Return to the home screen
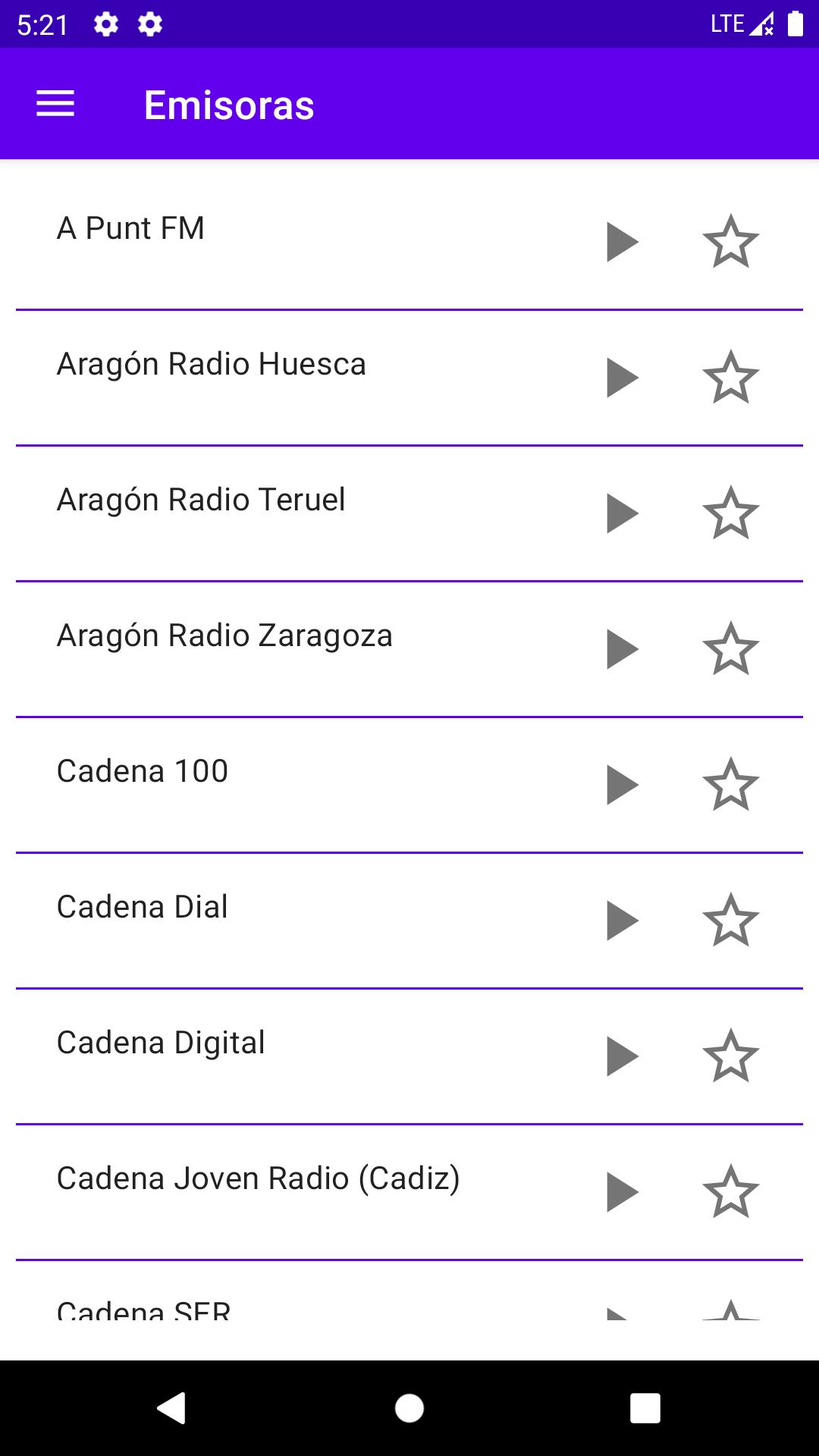Image resolution: width=819 pixels, height=1456 pixels. pyautogui.click(x=409, y=1408)
